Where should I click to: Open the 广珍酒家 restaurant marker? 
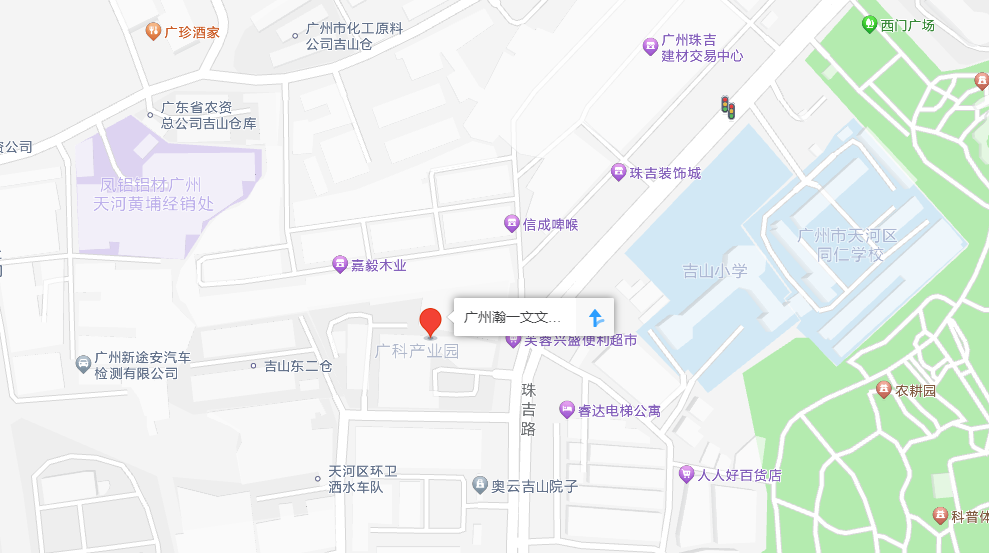point(153,31)
